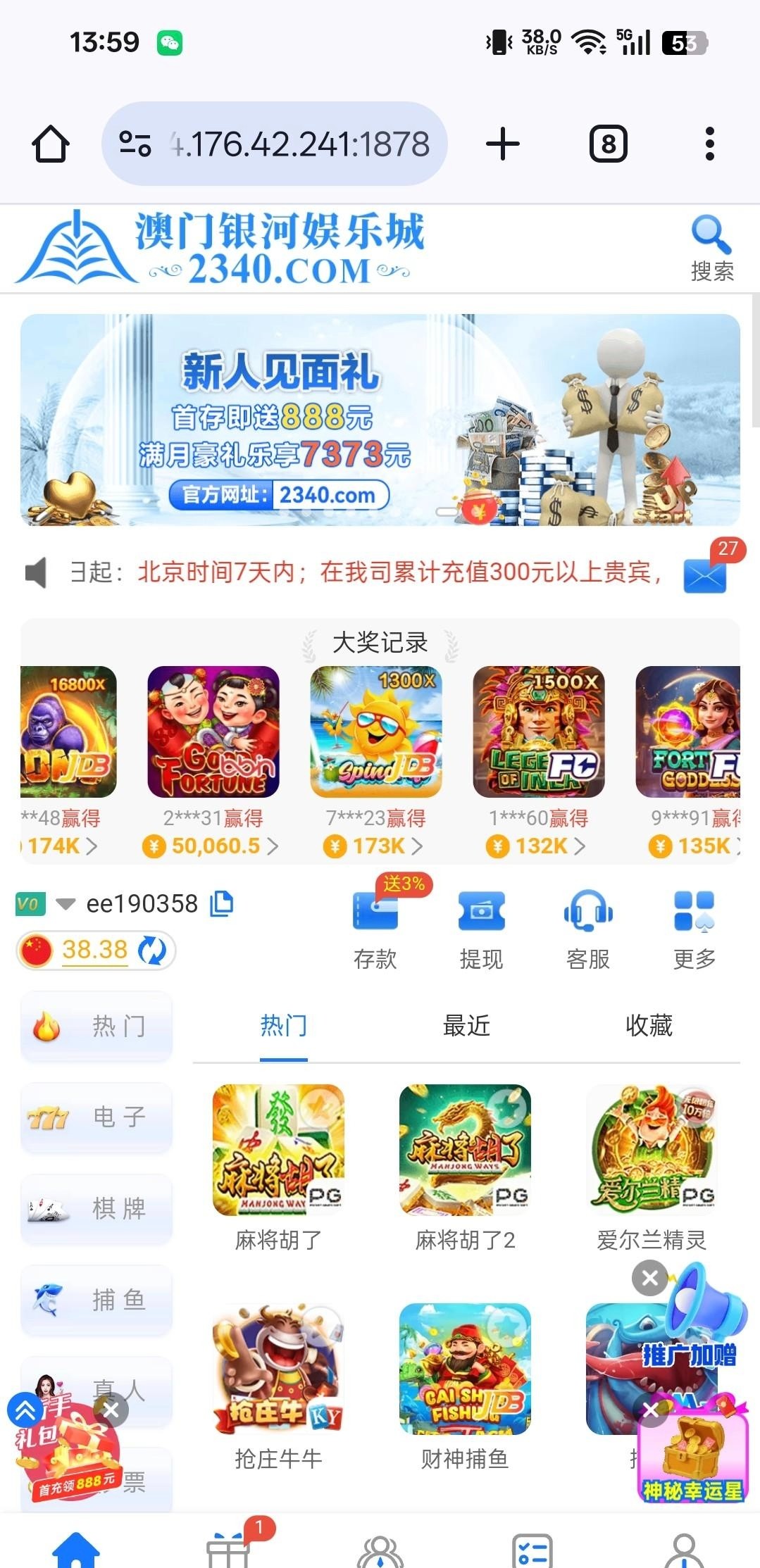Open a new browser tab

[x=503, y=144]
